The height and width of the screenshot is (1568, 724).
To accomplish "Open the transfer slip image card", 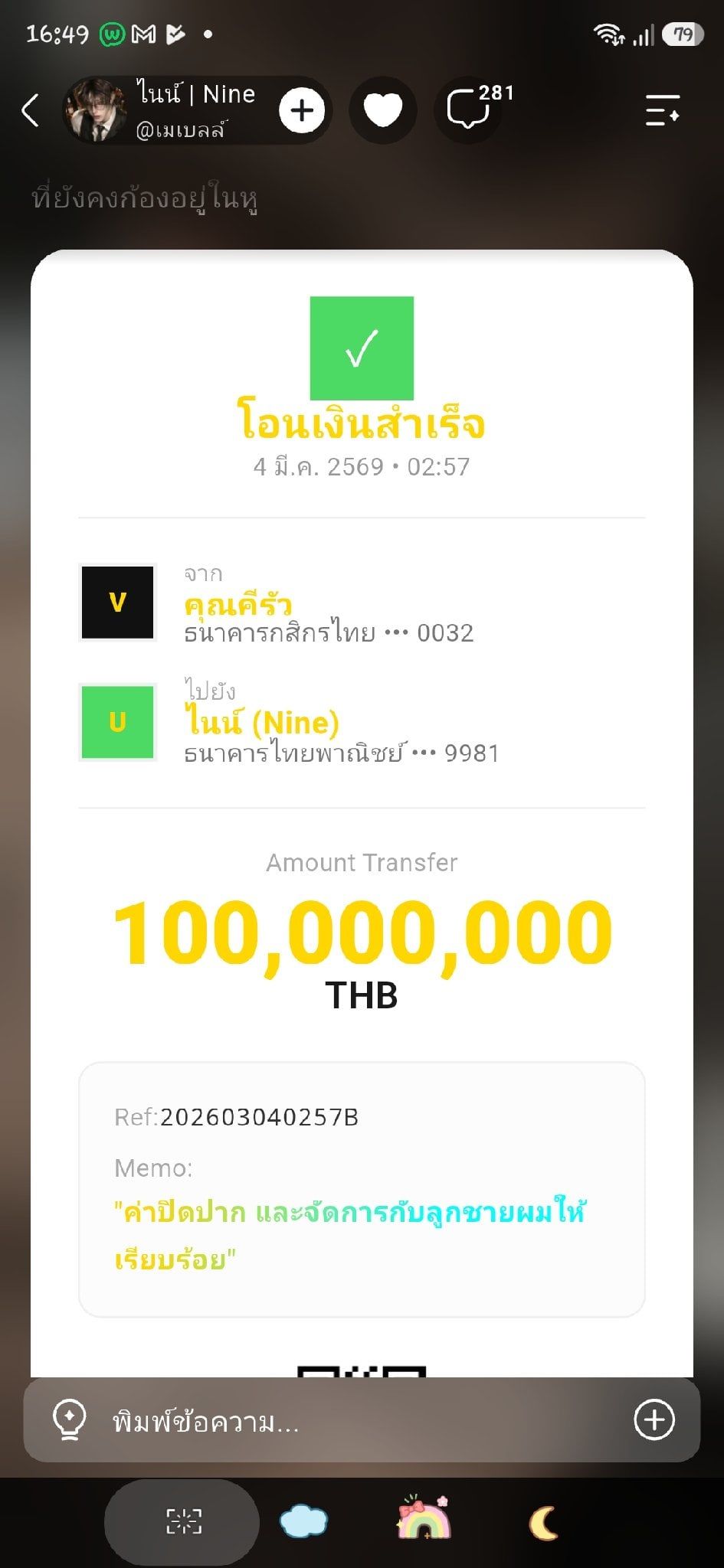I will point(362,813).
